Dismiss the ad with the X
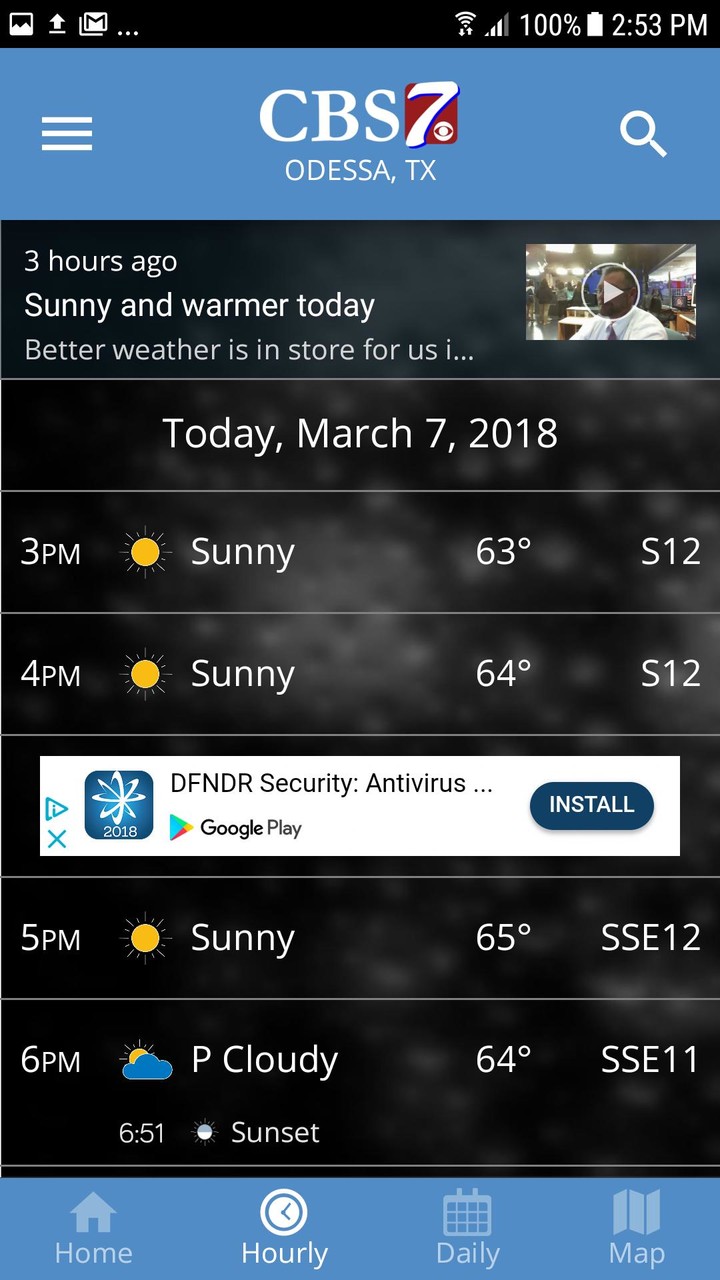Image resolution: width=720 pixels, height=1280 pixels. point(57,840)
